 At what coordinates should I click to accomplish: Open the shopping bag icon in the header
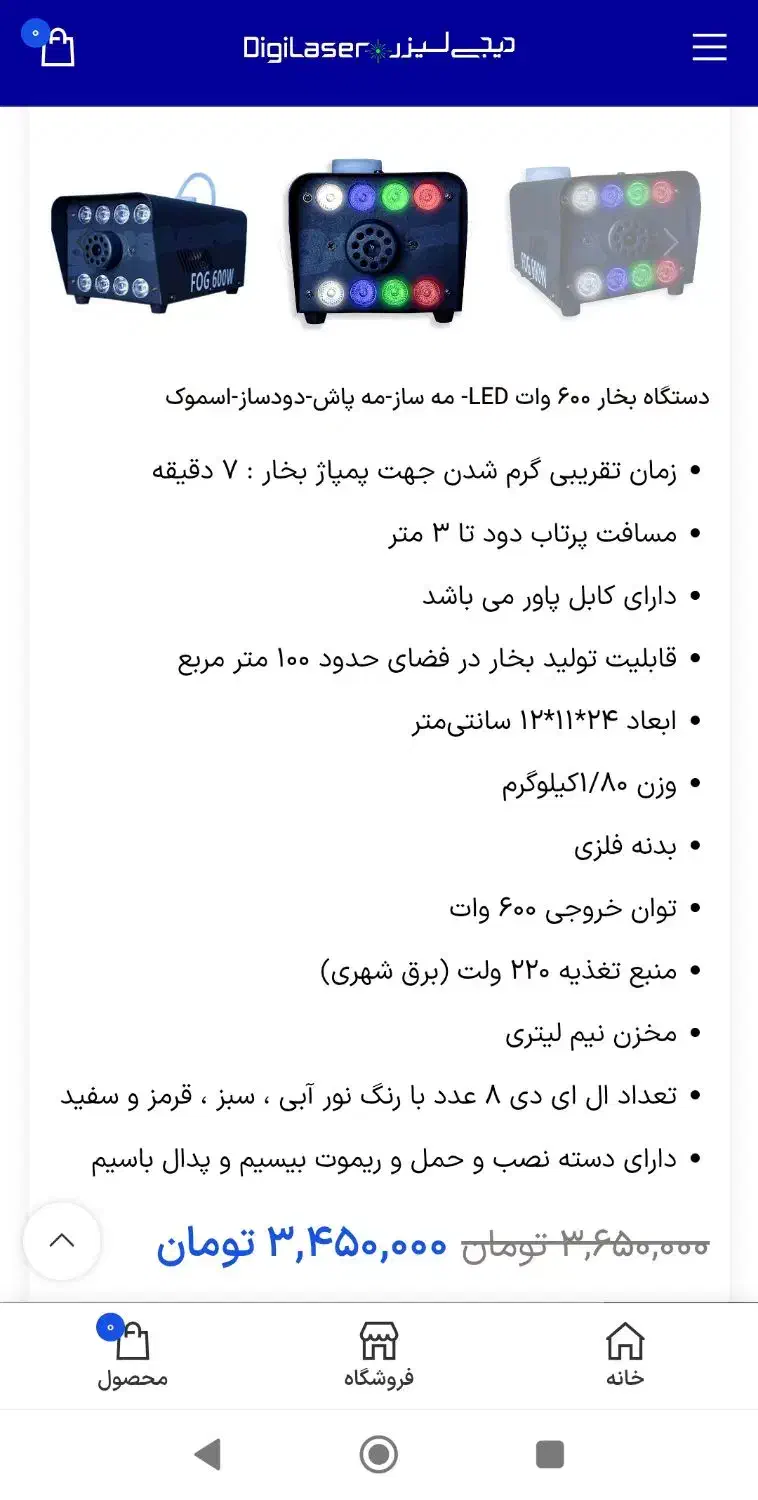[x=56, y=46]
